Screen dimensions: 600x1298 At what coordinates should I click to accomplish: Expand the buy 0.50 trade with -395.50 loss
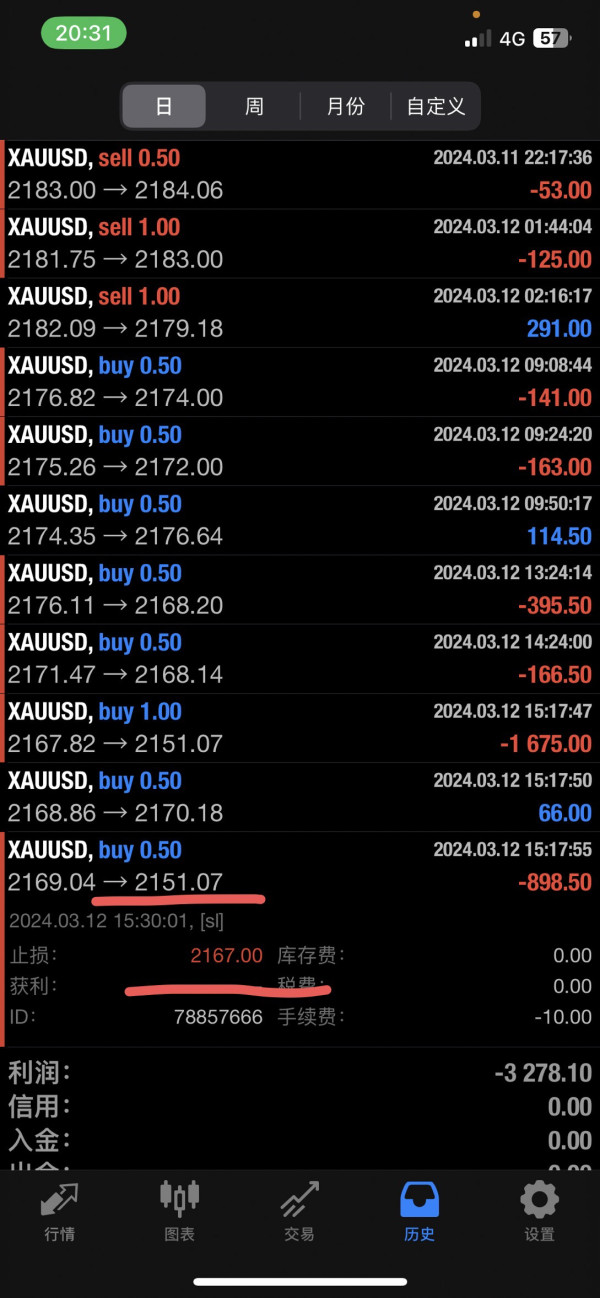tap(300, 588)
